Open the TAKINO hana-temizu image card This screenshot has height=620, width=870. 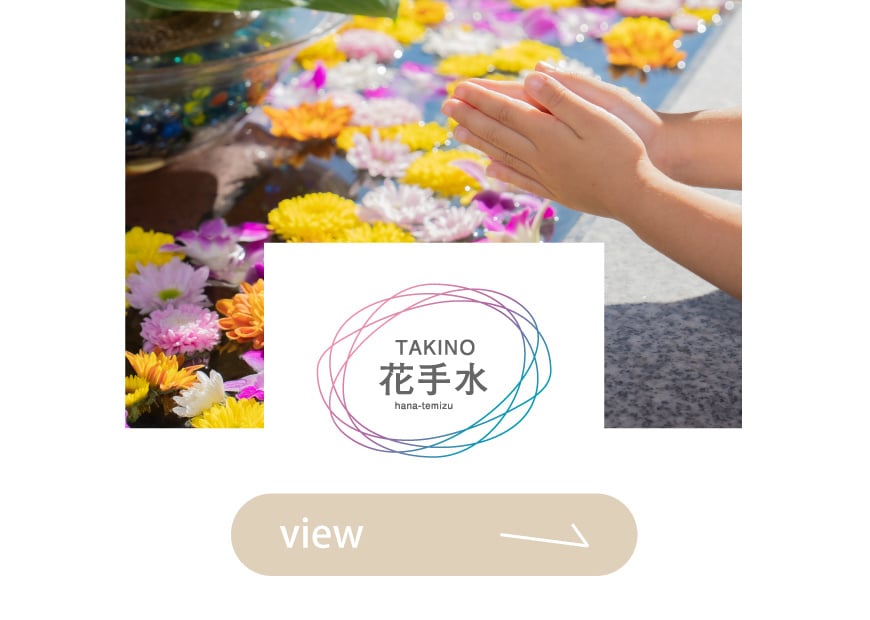[433, 215]
